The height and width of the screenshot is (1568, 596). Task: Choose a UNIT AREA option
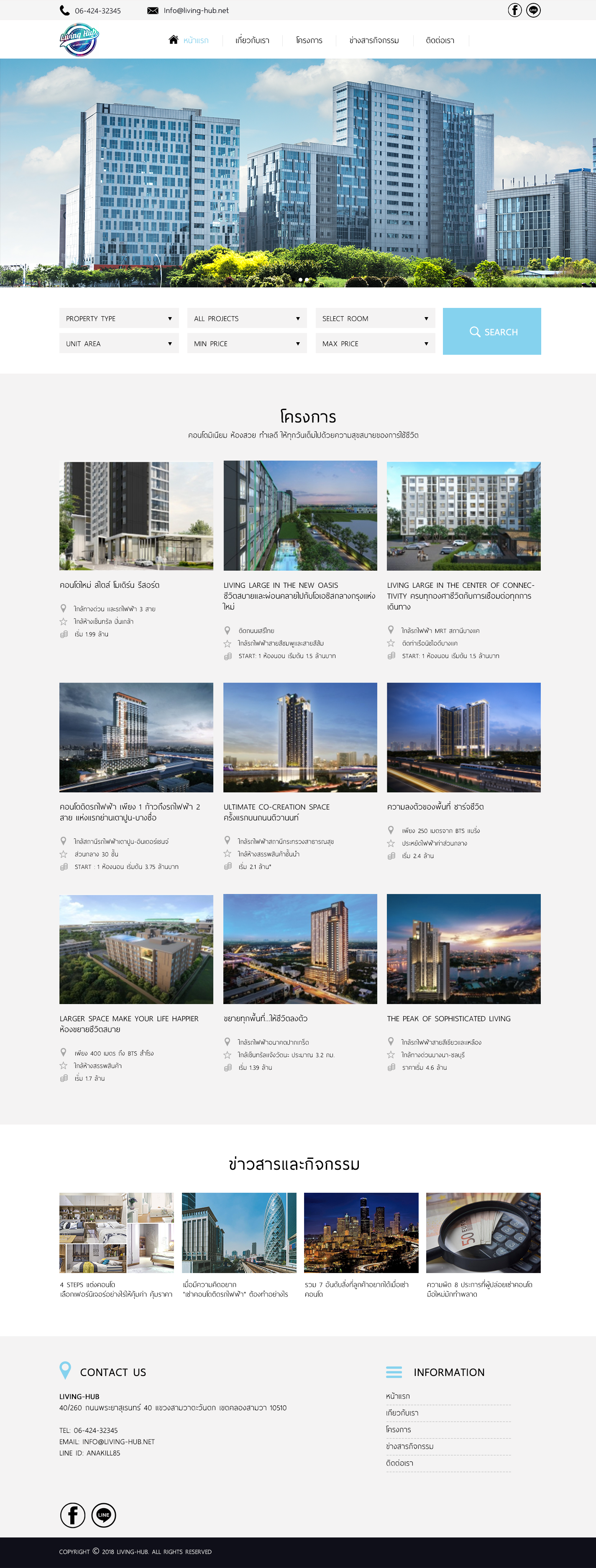click(119, 343)
